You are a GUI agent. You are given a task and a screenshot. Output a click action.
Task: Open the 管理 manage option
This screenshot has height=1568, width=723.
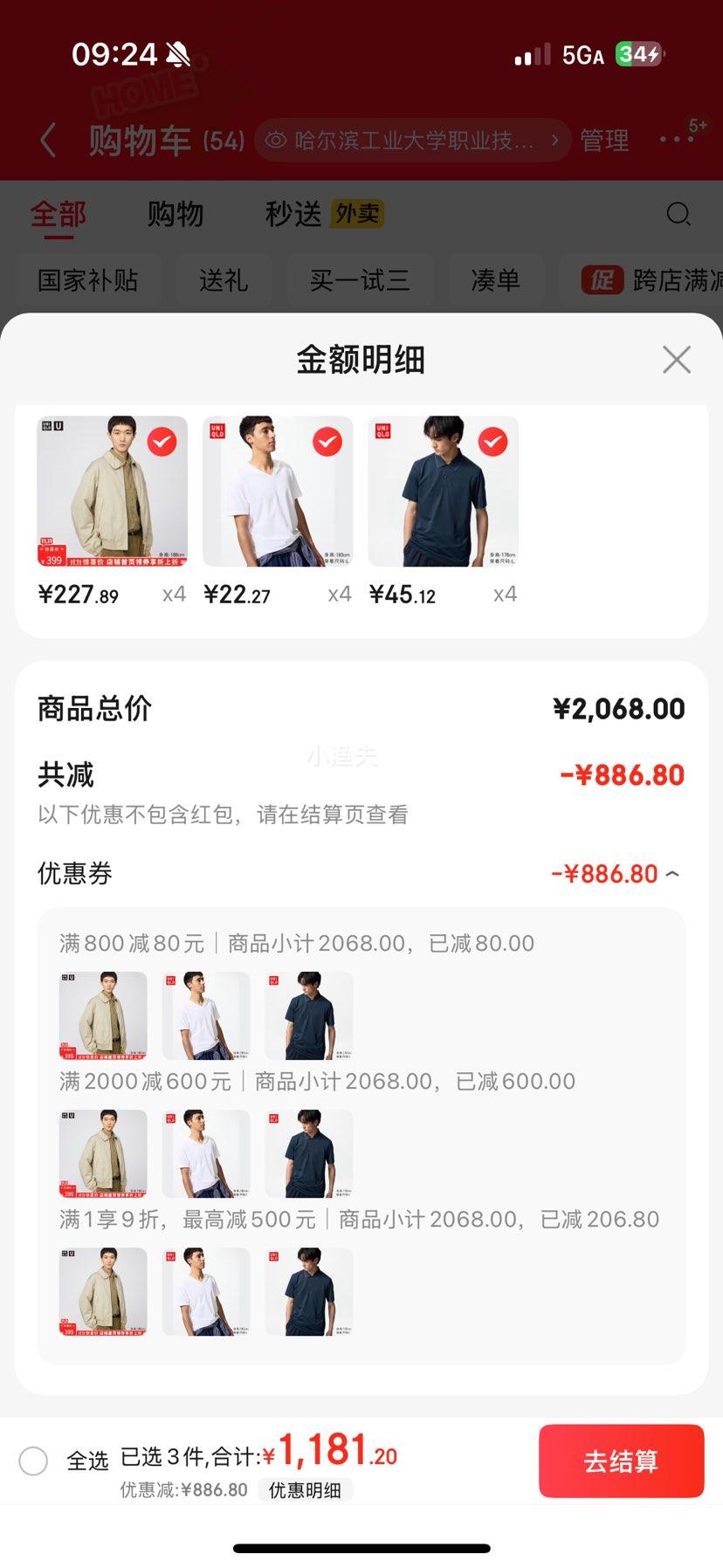click(x=604, y=141)
